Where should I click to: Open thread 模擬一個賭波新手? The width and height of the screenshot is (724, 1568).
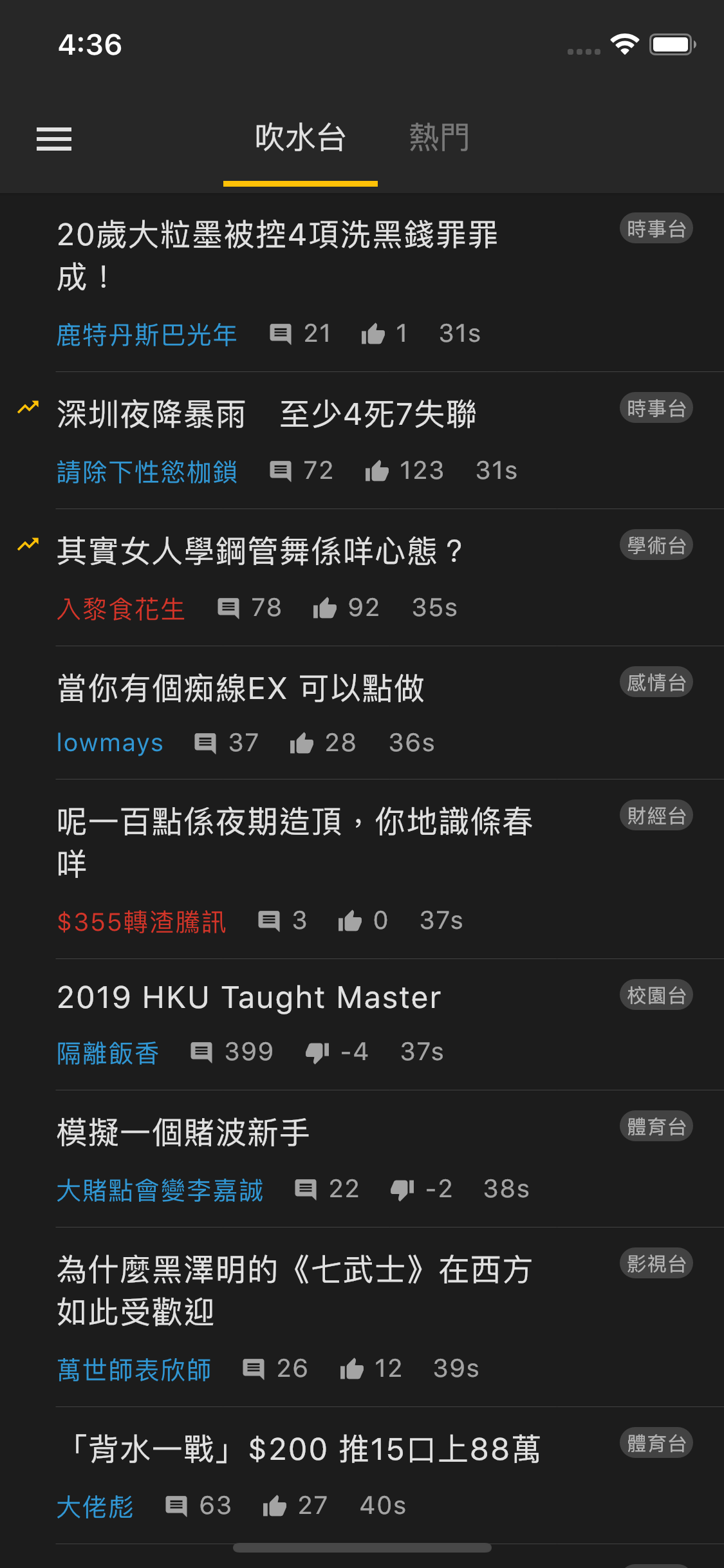(x=183, y=1133)
